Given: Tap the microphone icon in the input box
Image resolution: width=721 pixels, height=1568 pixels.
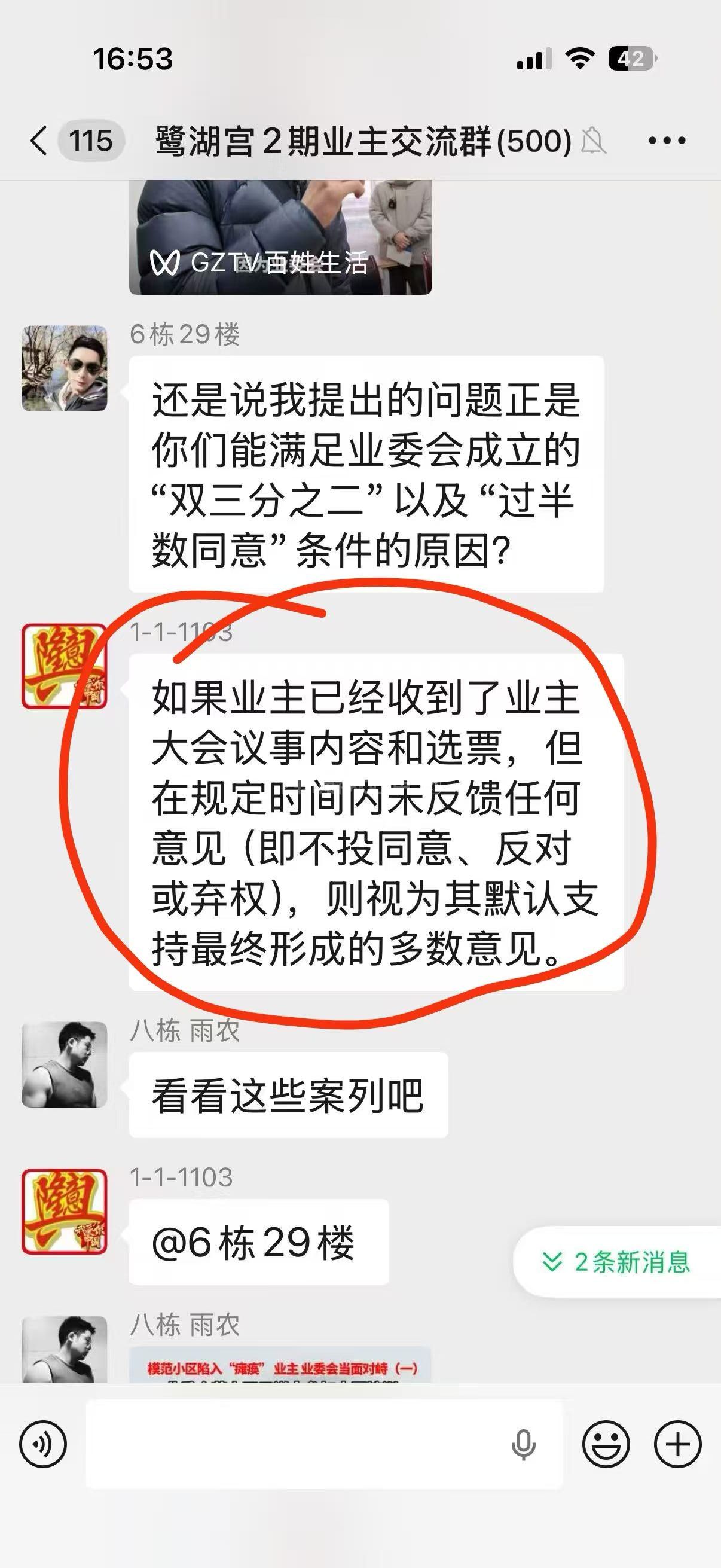Looking at the screenshot, I should [523, 1444].
